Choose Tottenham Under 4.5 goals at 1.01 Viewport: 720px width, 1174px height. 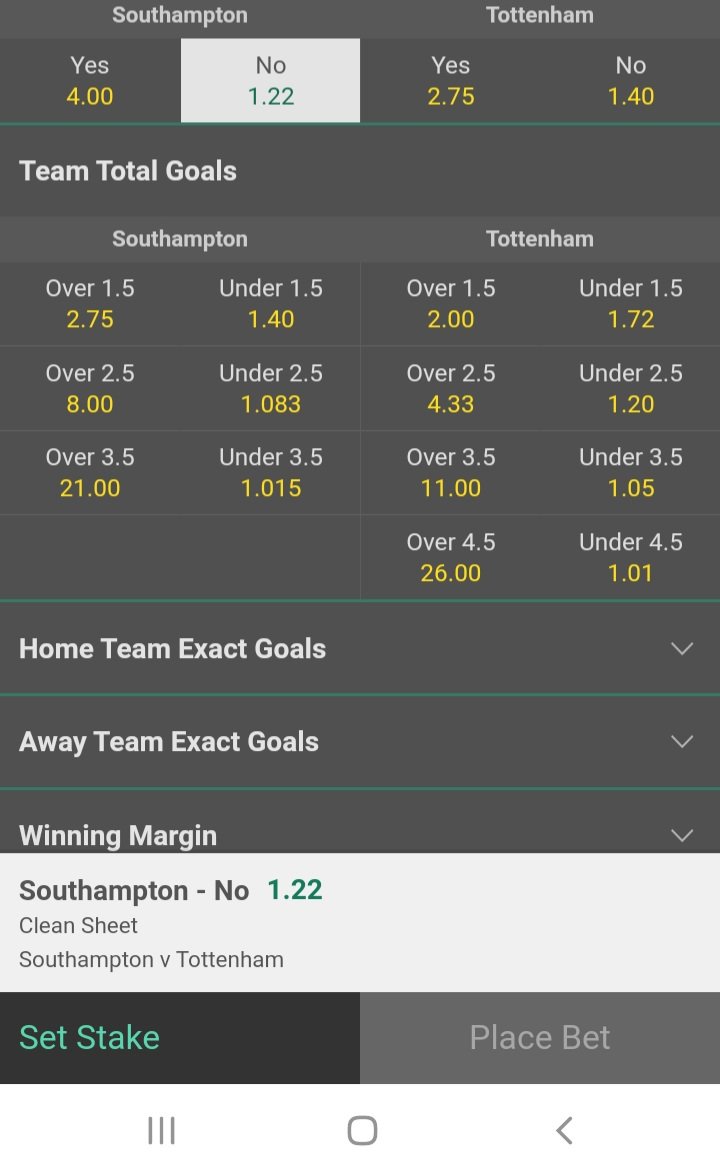pyautogui.click(x=630, y=557)
